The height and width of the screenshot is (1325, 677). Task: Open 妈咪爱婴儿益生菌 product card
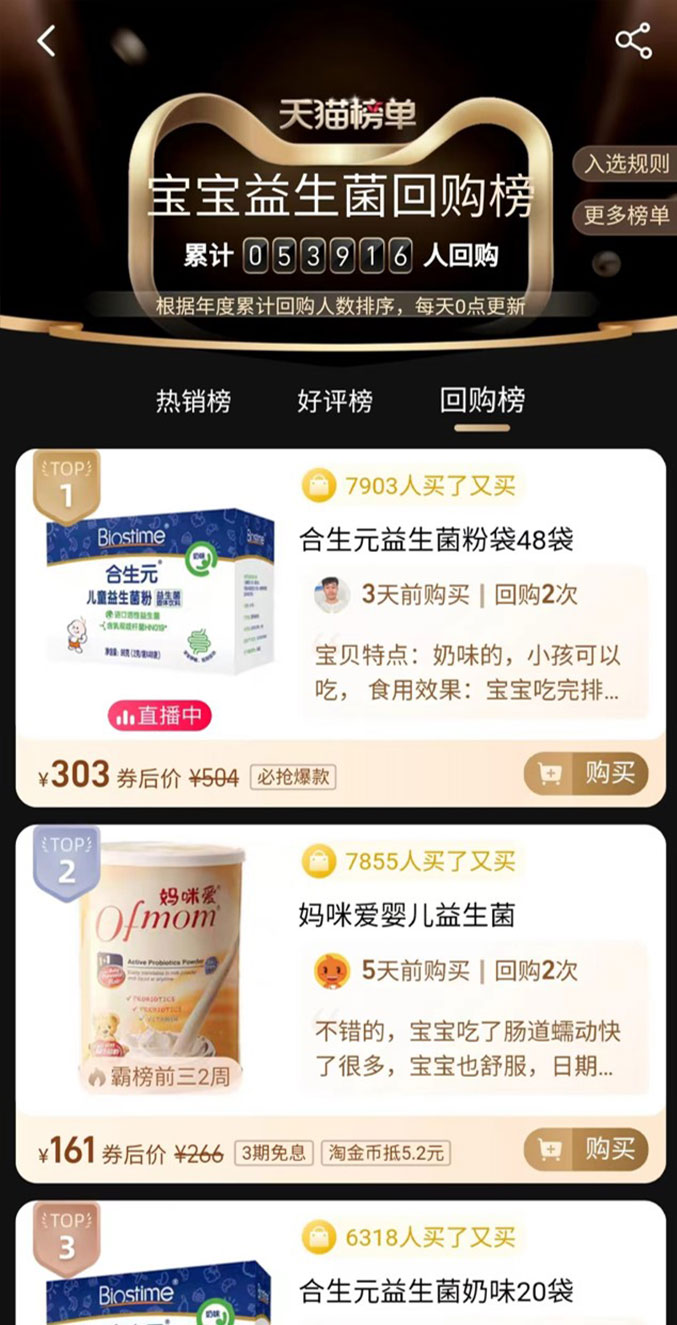coord(406,915)
